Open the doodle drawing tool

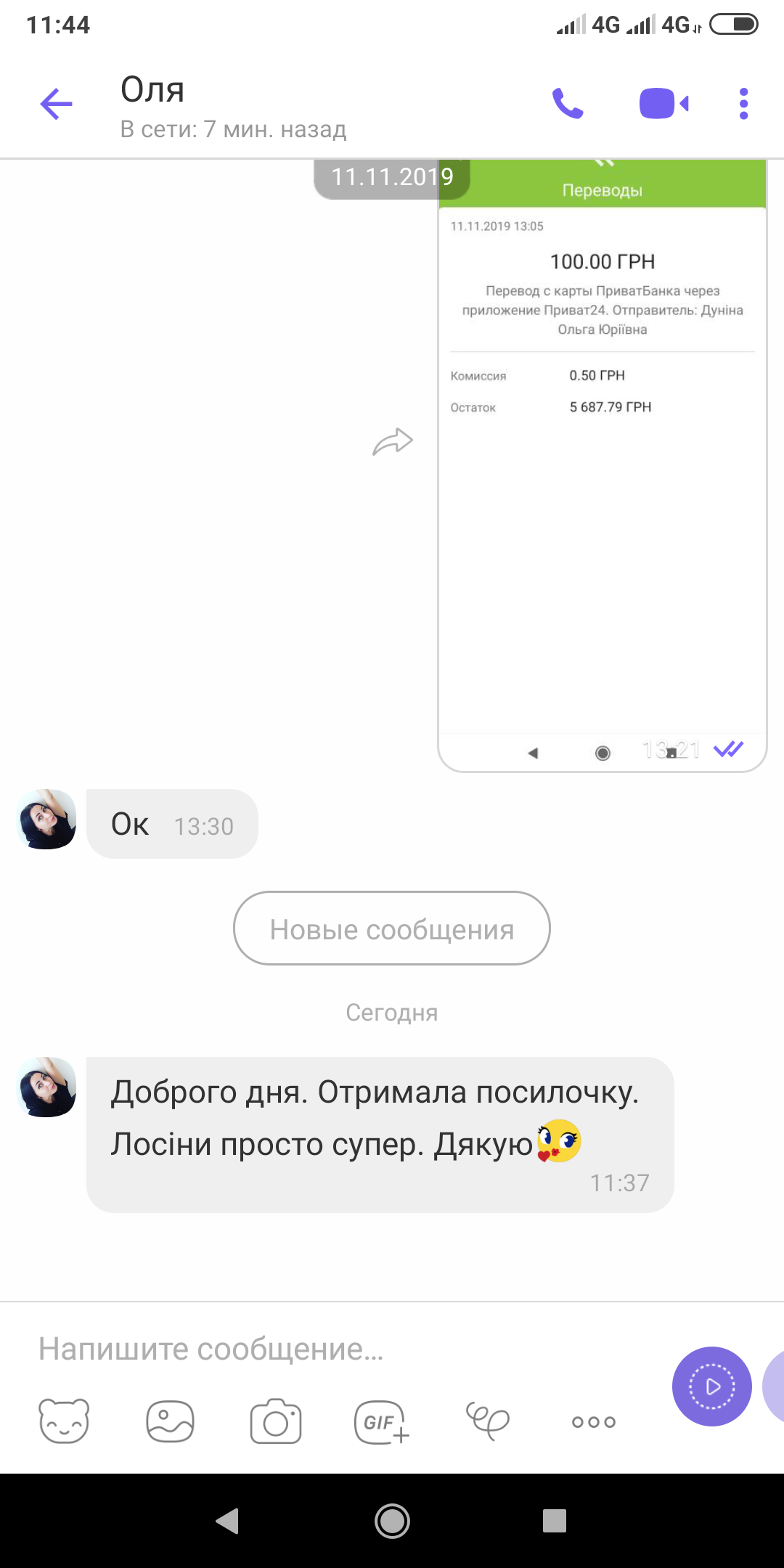pos(487,1421)
